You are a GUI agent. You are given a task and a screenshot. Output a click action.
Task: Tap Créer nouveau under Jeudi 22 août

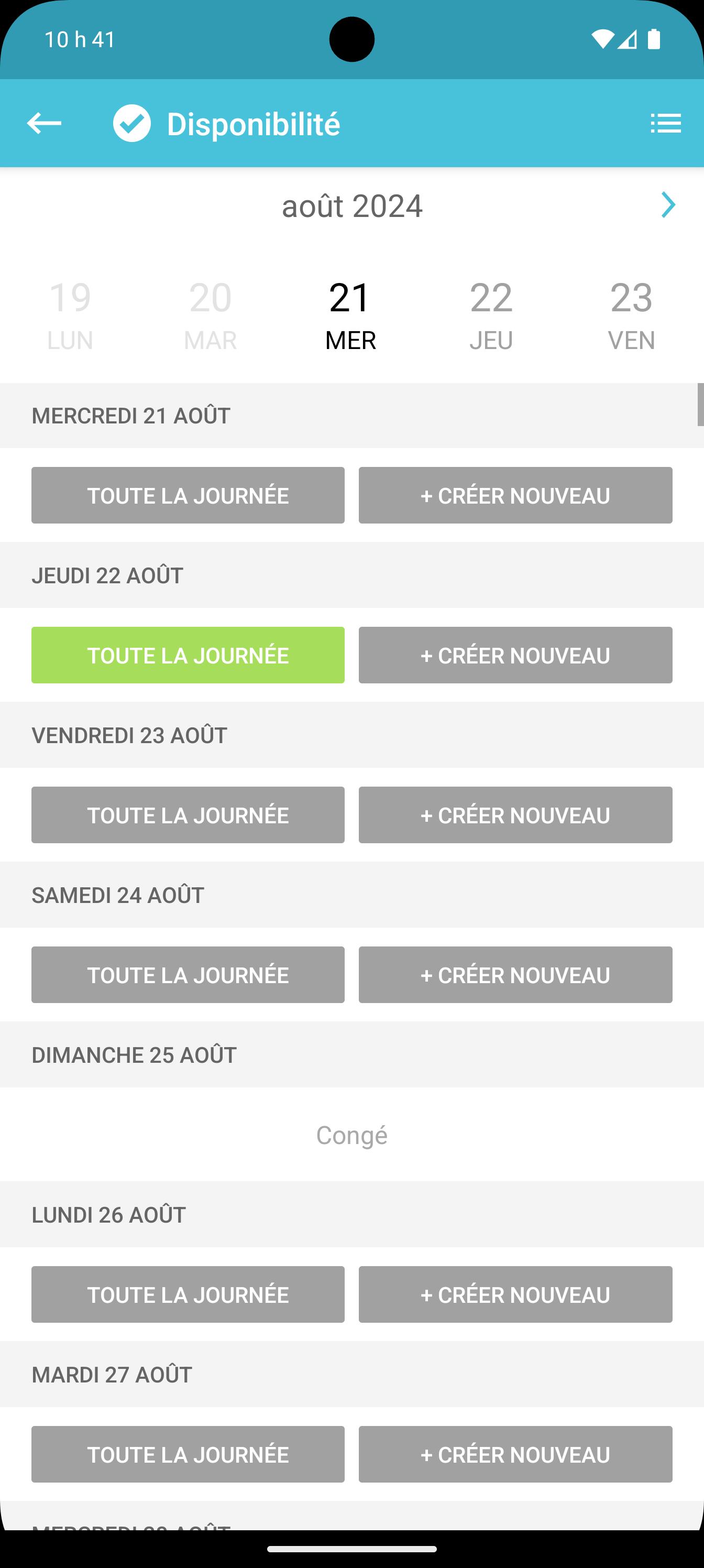515,655
